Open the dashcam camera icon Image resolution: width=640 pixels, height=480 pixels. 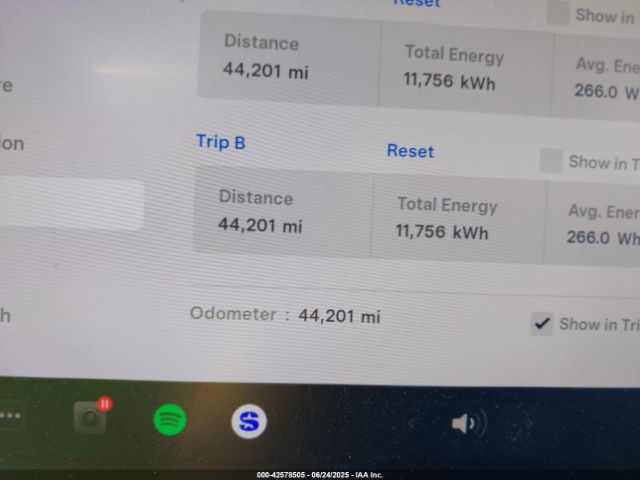90,416
